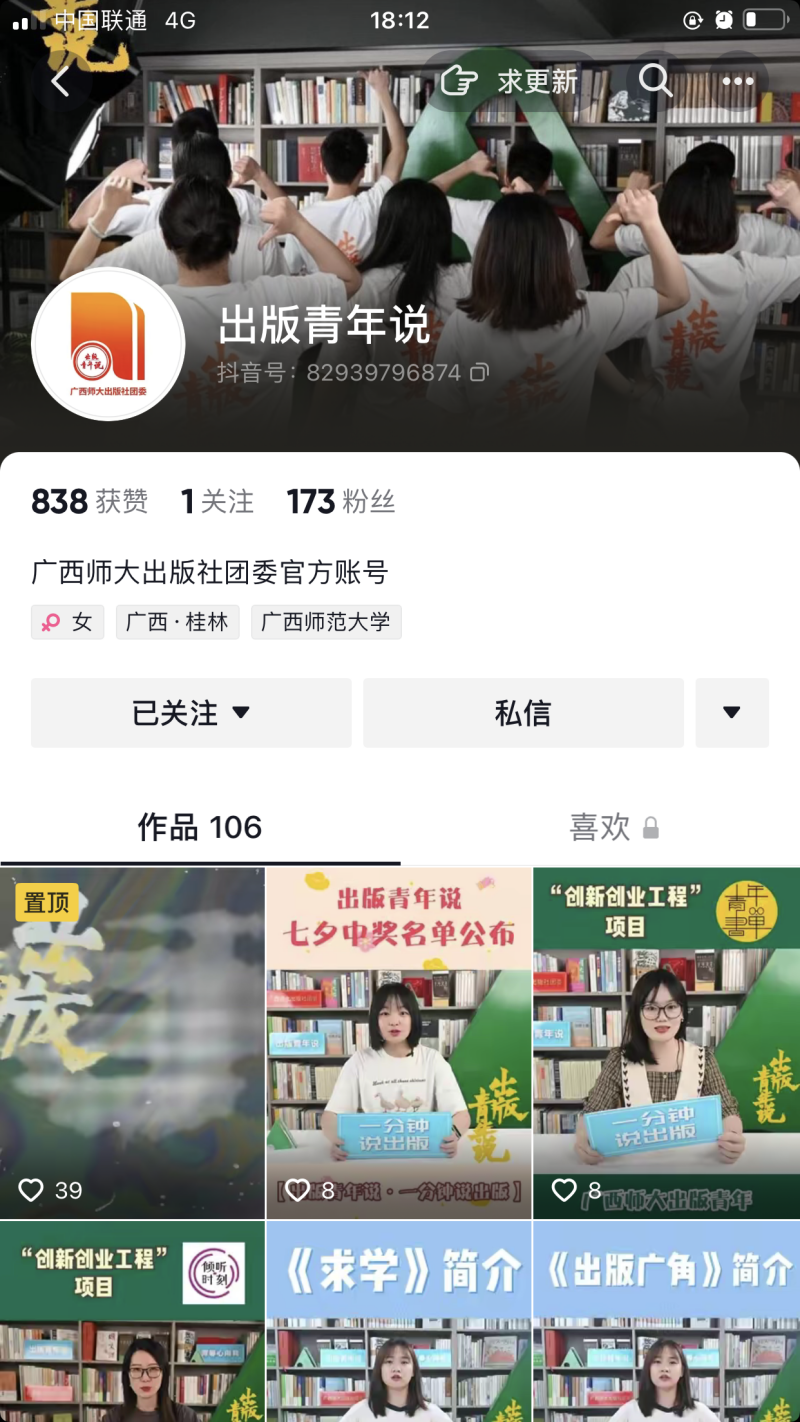Go back using the back arrow
Screen dimensions: 800x1422
60,81
